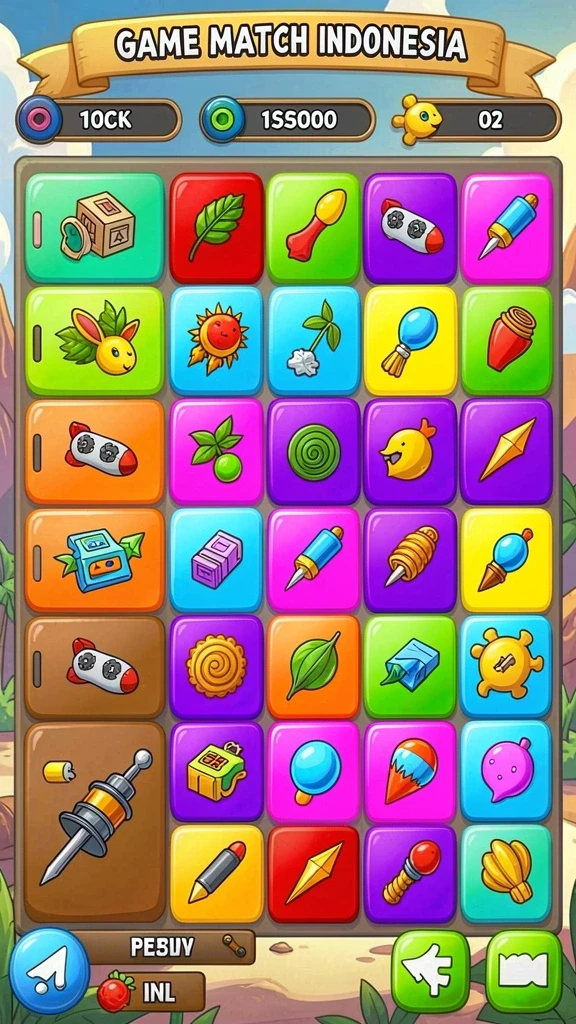Pick the green spiral on purple tile

[313, 451]
